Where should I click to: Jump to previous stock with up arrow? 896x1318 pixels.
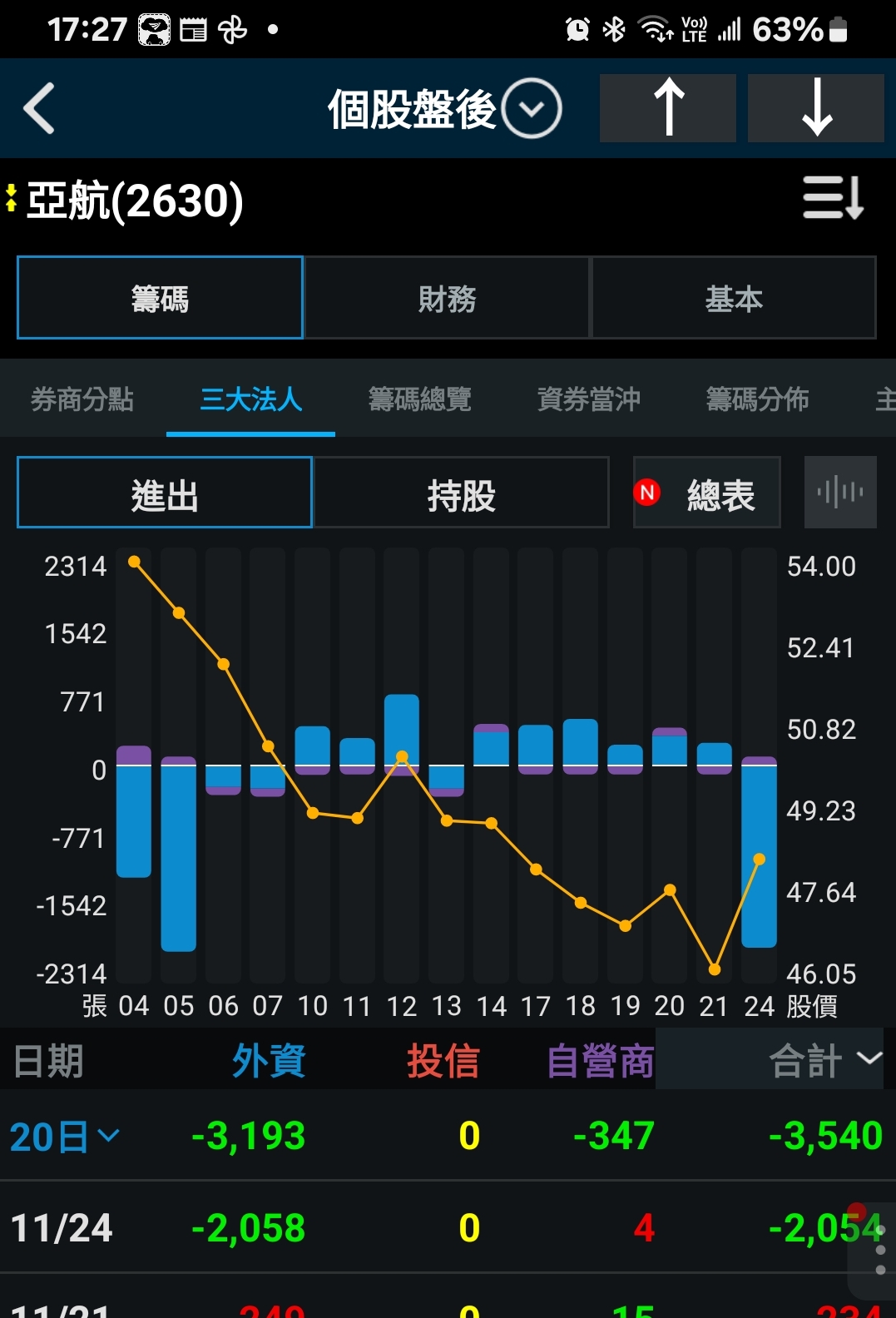667,108
